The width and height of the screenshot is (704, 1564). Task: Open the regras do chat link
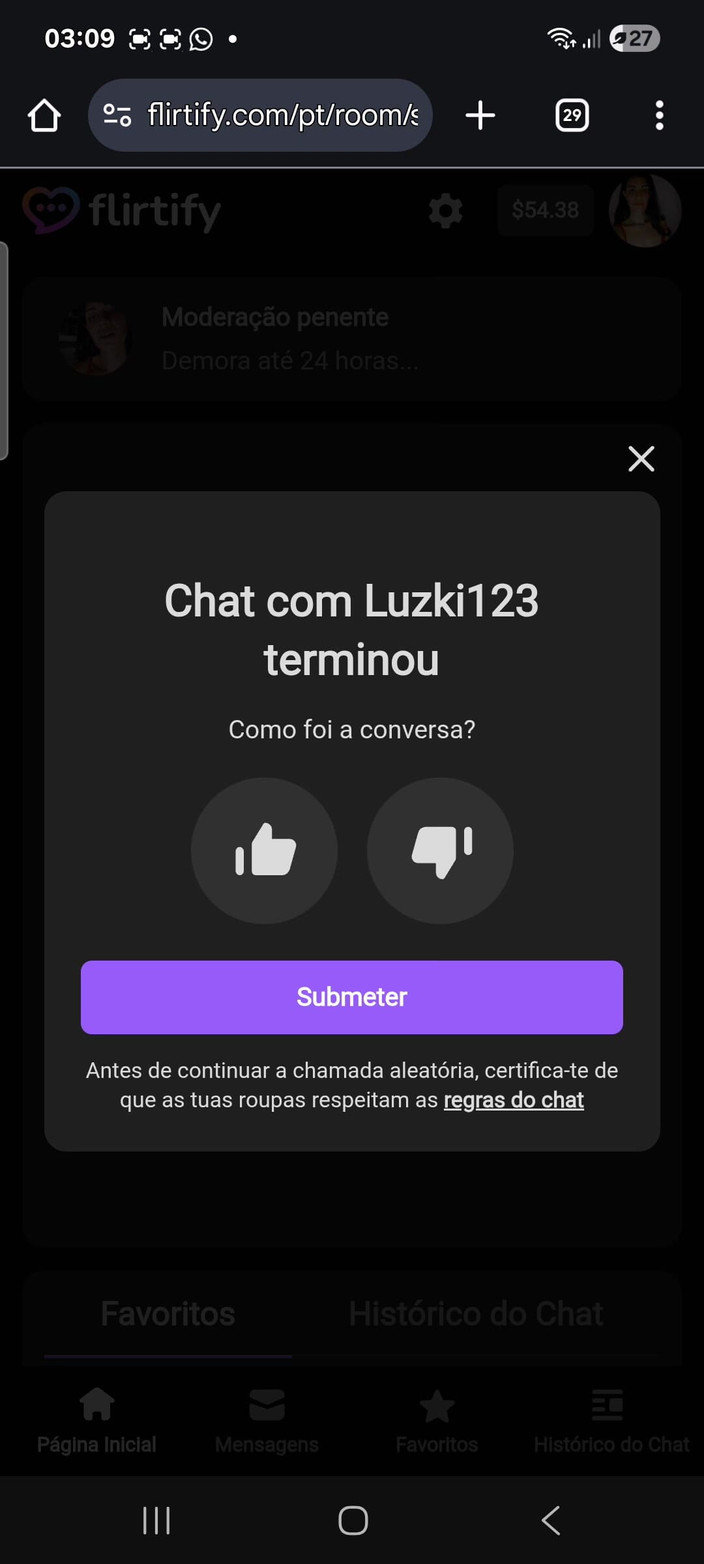coord(513,1100)
